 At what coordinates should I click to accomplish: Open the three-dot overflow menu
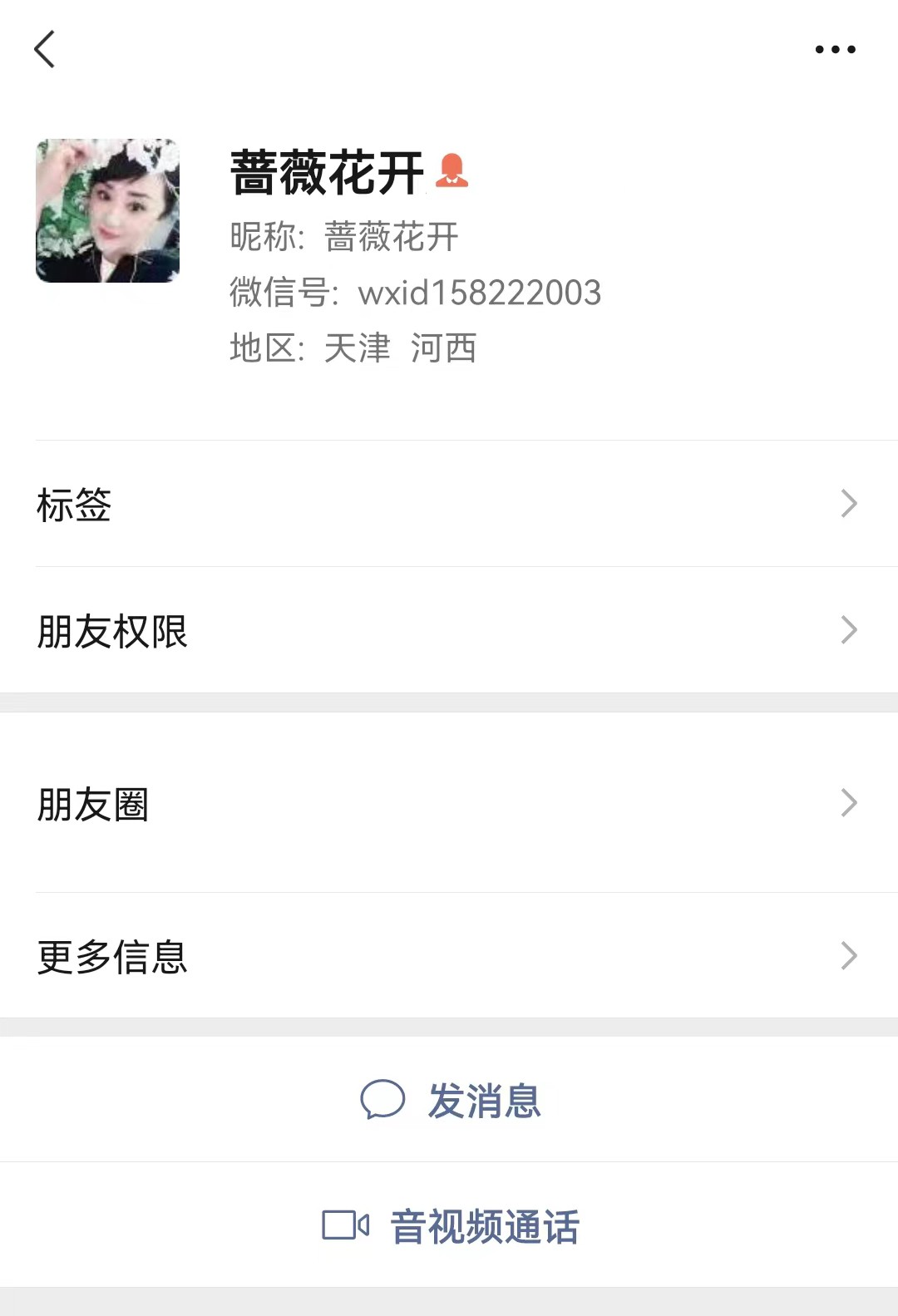(835, 50)
